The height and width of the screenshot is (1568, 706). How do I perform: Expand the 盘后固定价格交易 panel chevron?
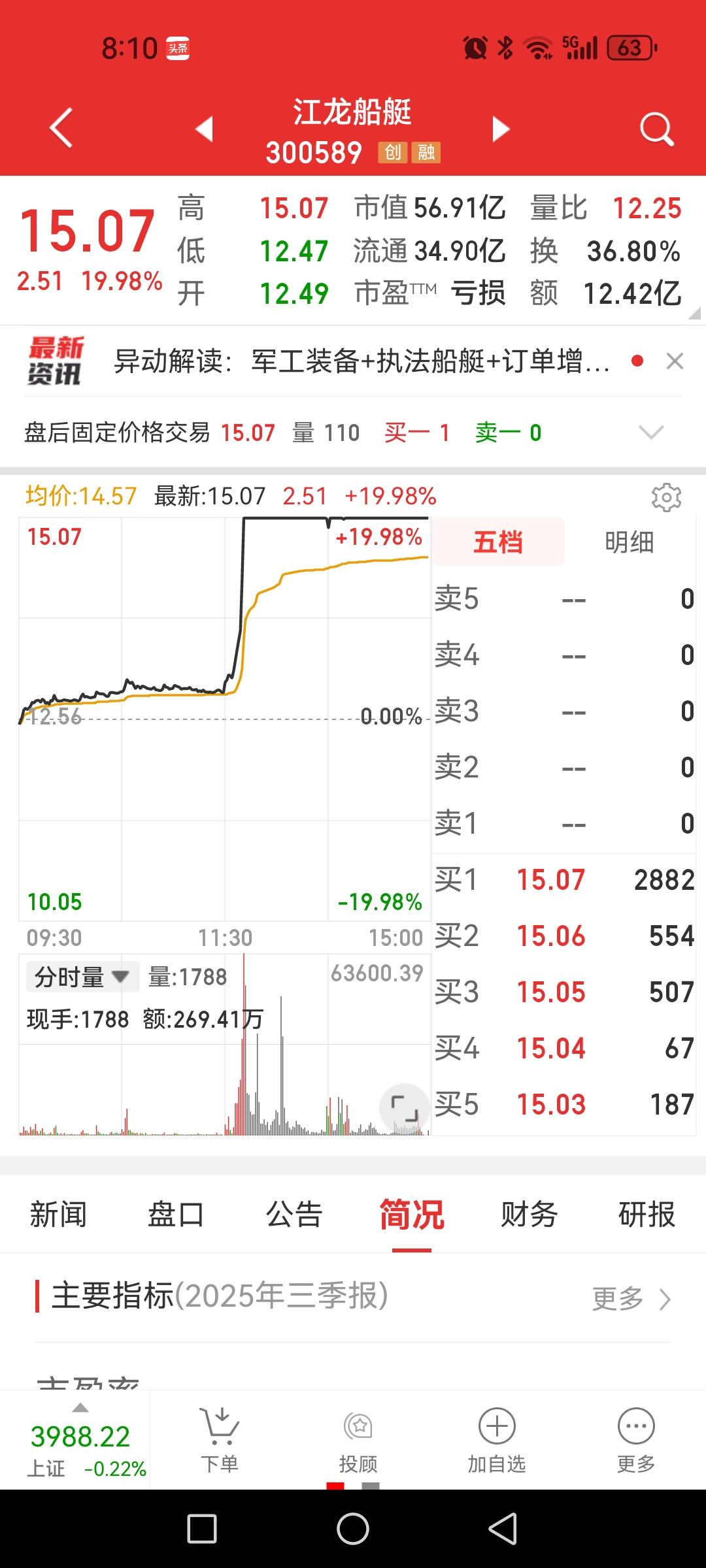pos(651,433)
